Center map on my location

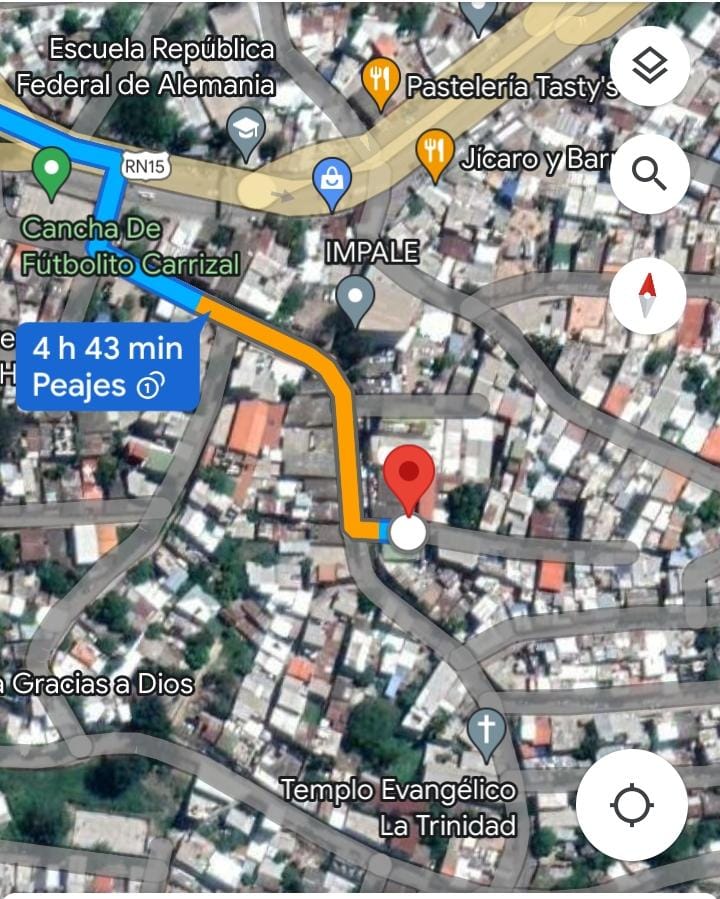pos(631,804)
